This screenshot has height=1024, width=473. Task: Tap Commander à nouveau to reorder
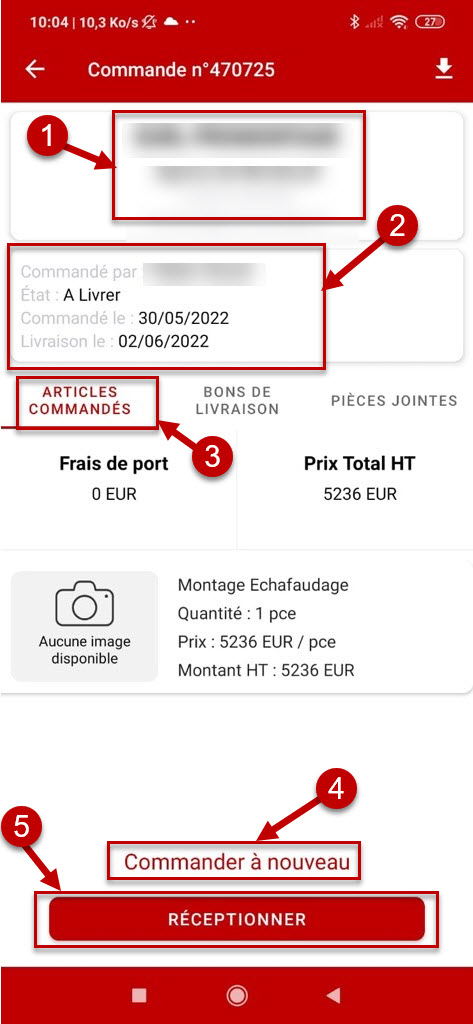[236, 862]
